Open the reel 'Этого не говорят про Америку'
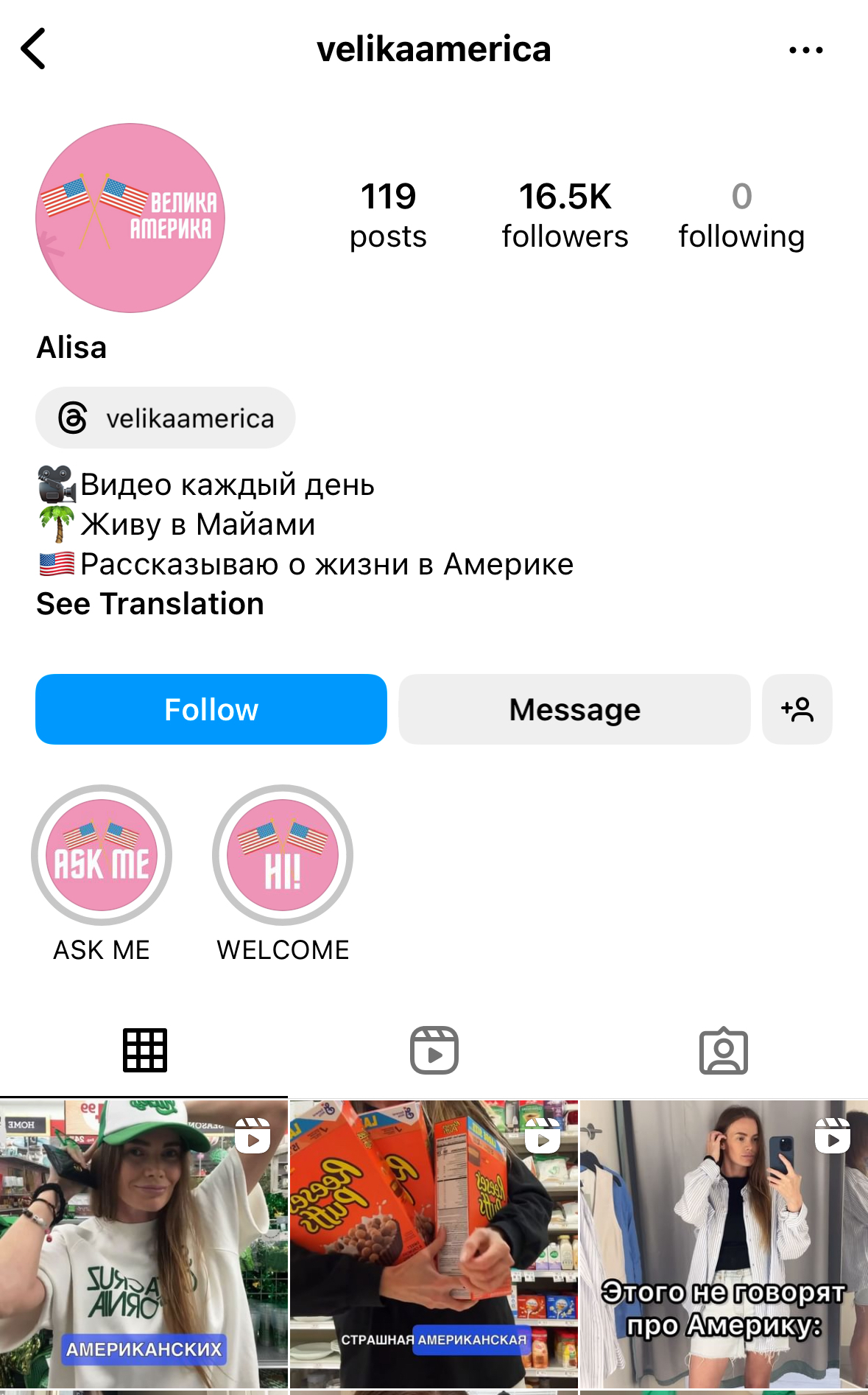The width and height of the screenshot is (868, 1395). click(724, 1245)
